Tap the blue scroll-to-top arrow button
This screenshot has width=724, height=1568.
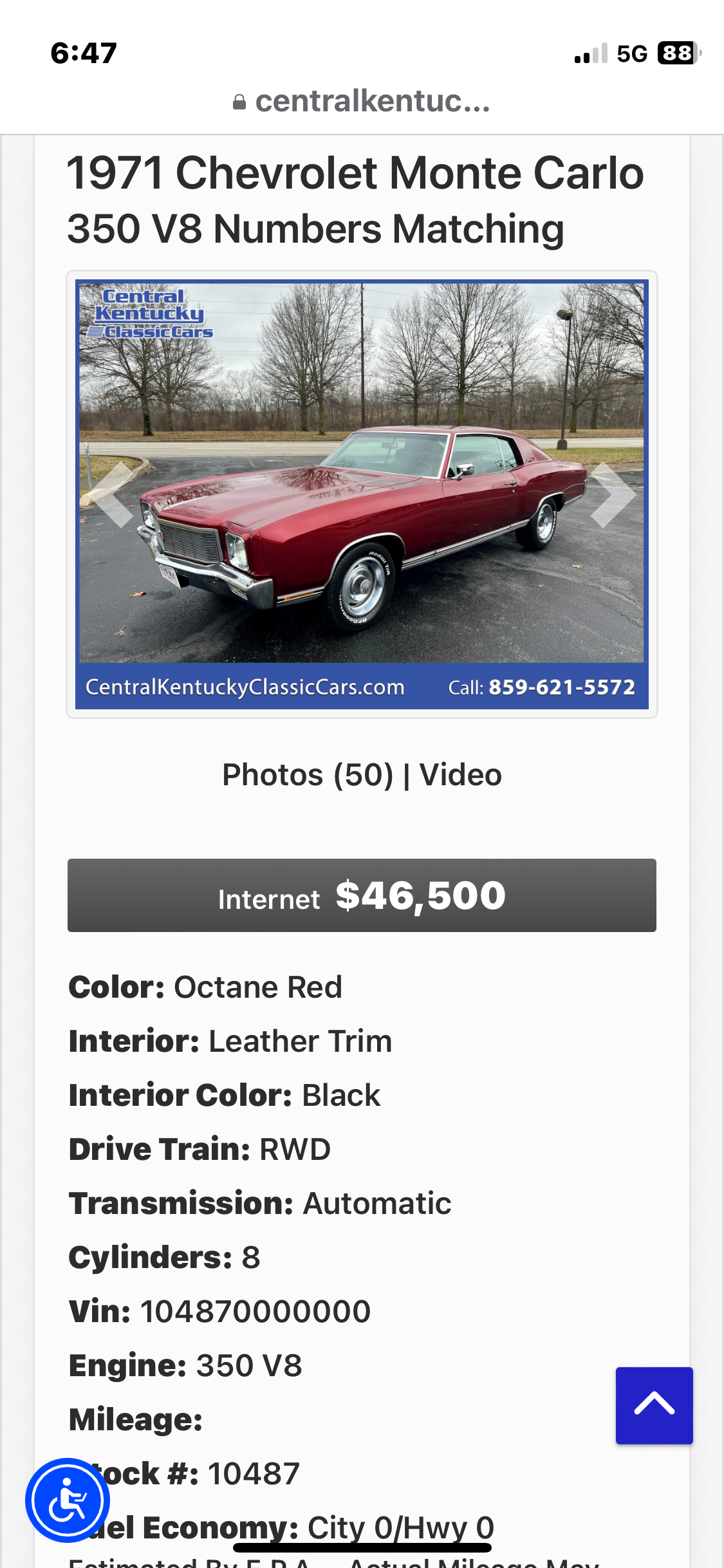(654, 1405)
